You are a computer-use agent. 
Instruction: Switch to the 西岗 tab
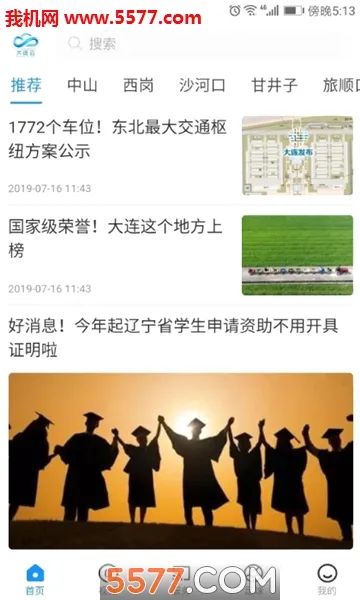pyautogui.click(x=138, y=85)
